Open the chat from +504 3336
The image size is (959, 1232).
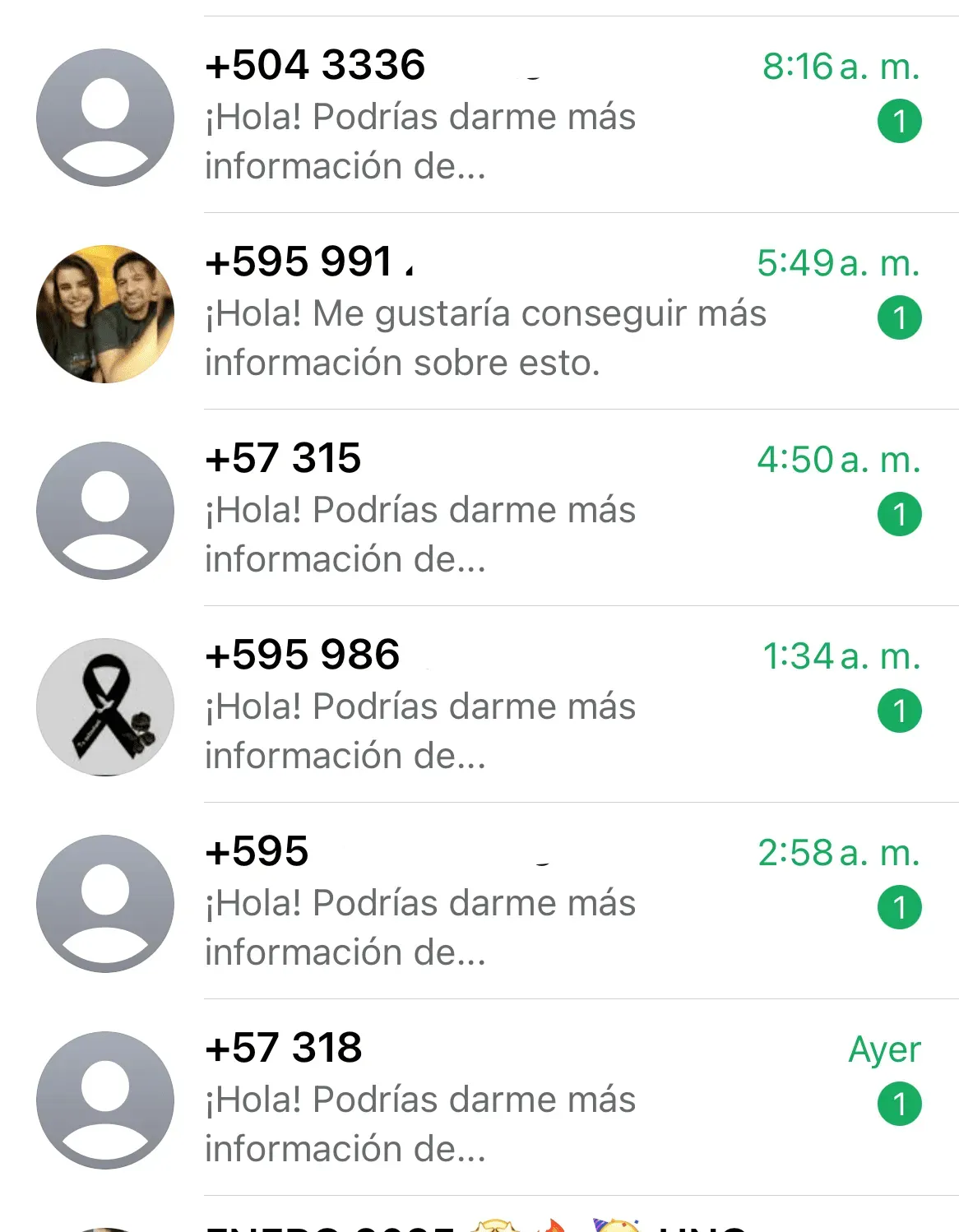(493, 115)
